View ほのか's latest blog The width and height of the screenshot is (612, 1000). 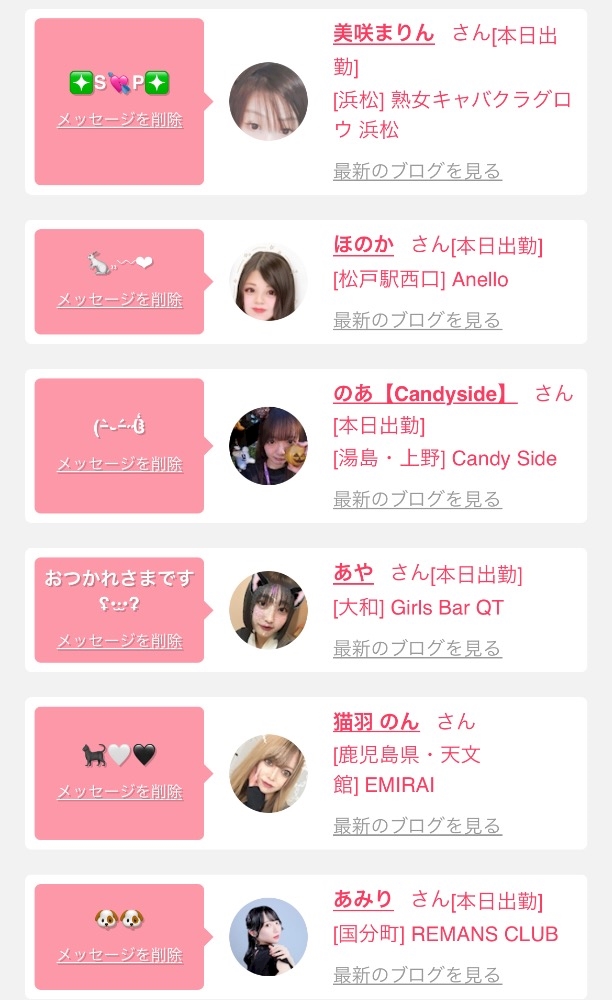[417, 320]
